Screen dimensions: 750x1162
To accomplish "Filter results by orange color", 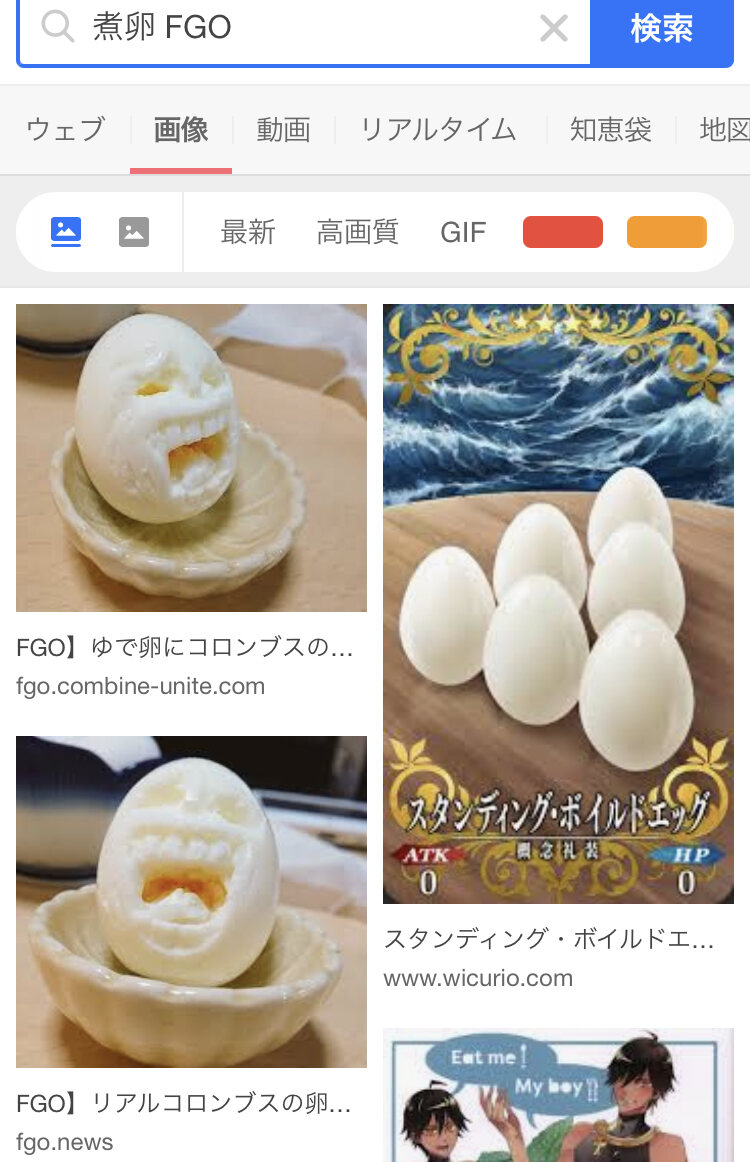I will pyautogui.click(x=667, y=232).
